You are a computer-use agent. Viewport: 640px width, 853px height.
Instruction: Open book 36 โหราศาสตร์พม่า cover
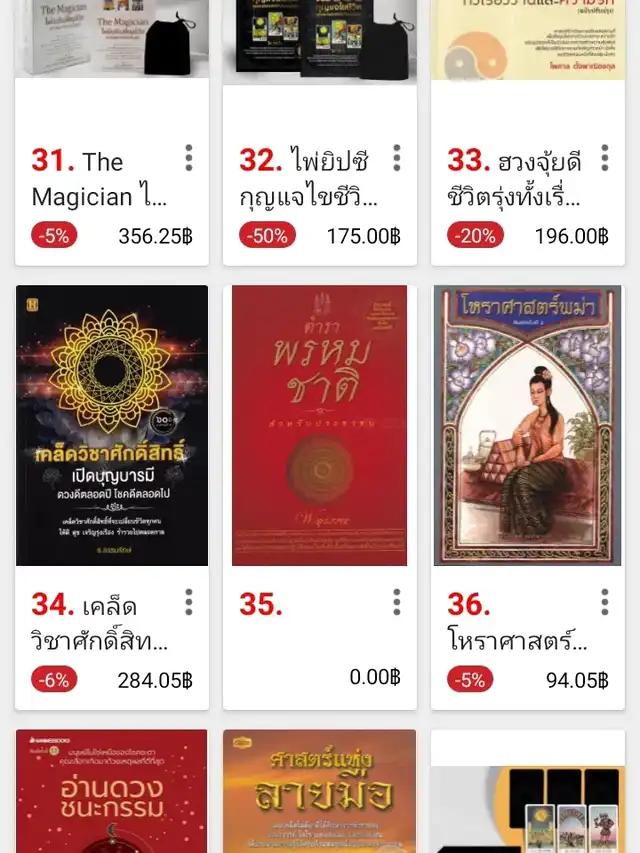click(527, 425)
